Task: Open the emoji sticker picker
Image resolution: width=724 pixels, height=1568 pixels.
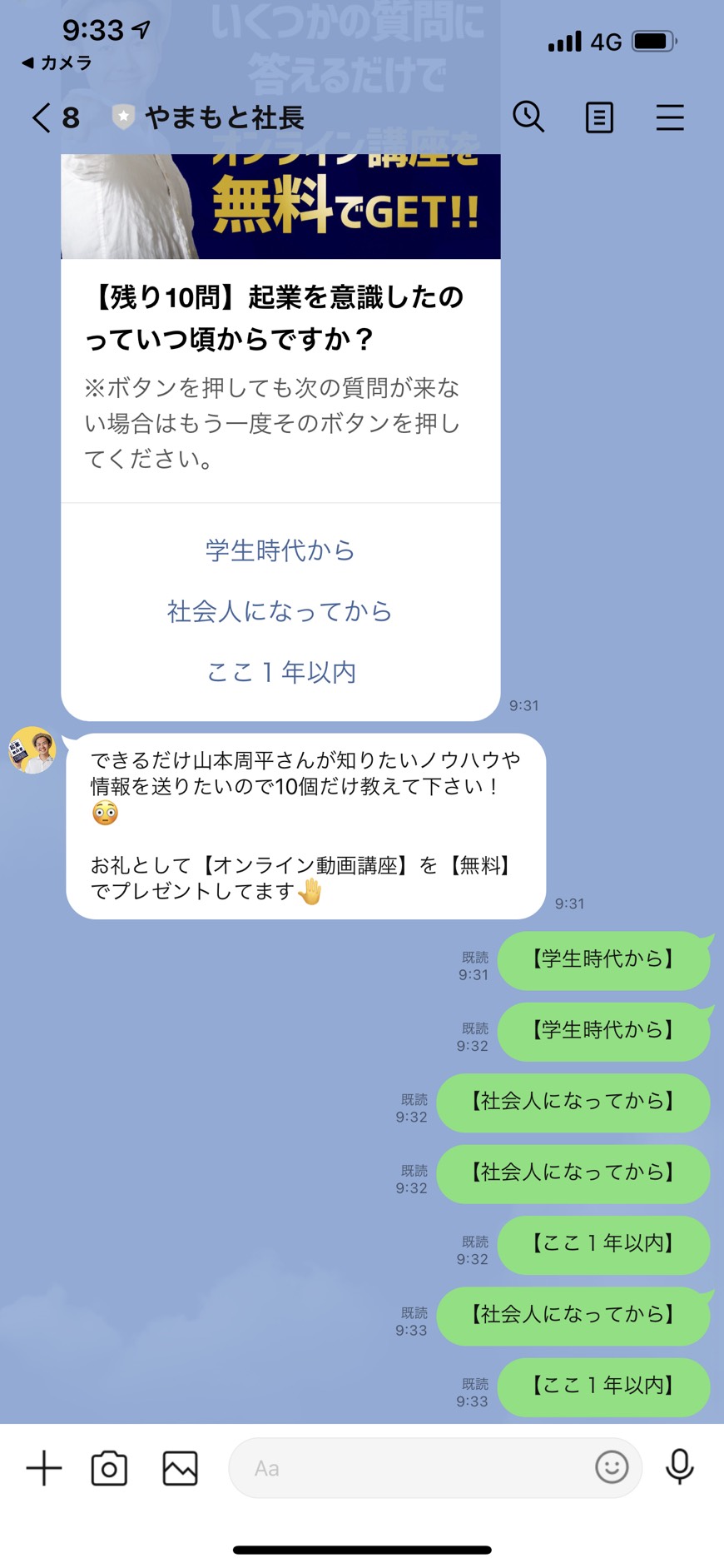Action: pos(612,1467)
